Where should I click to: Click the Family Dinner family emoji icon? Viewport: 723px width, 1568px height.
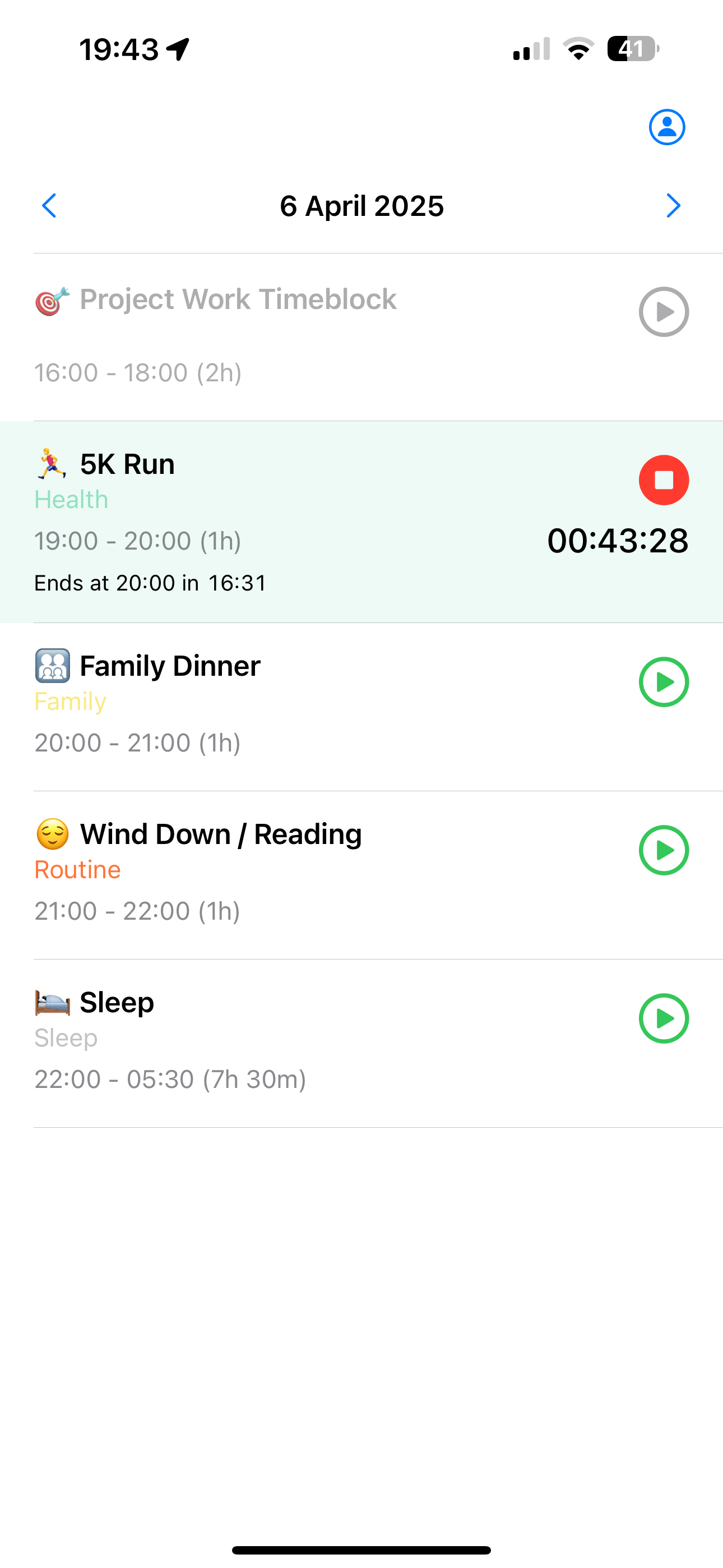coord(51,665)
